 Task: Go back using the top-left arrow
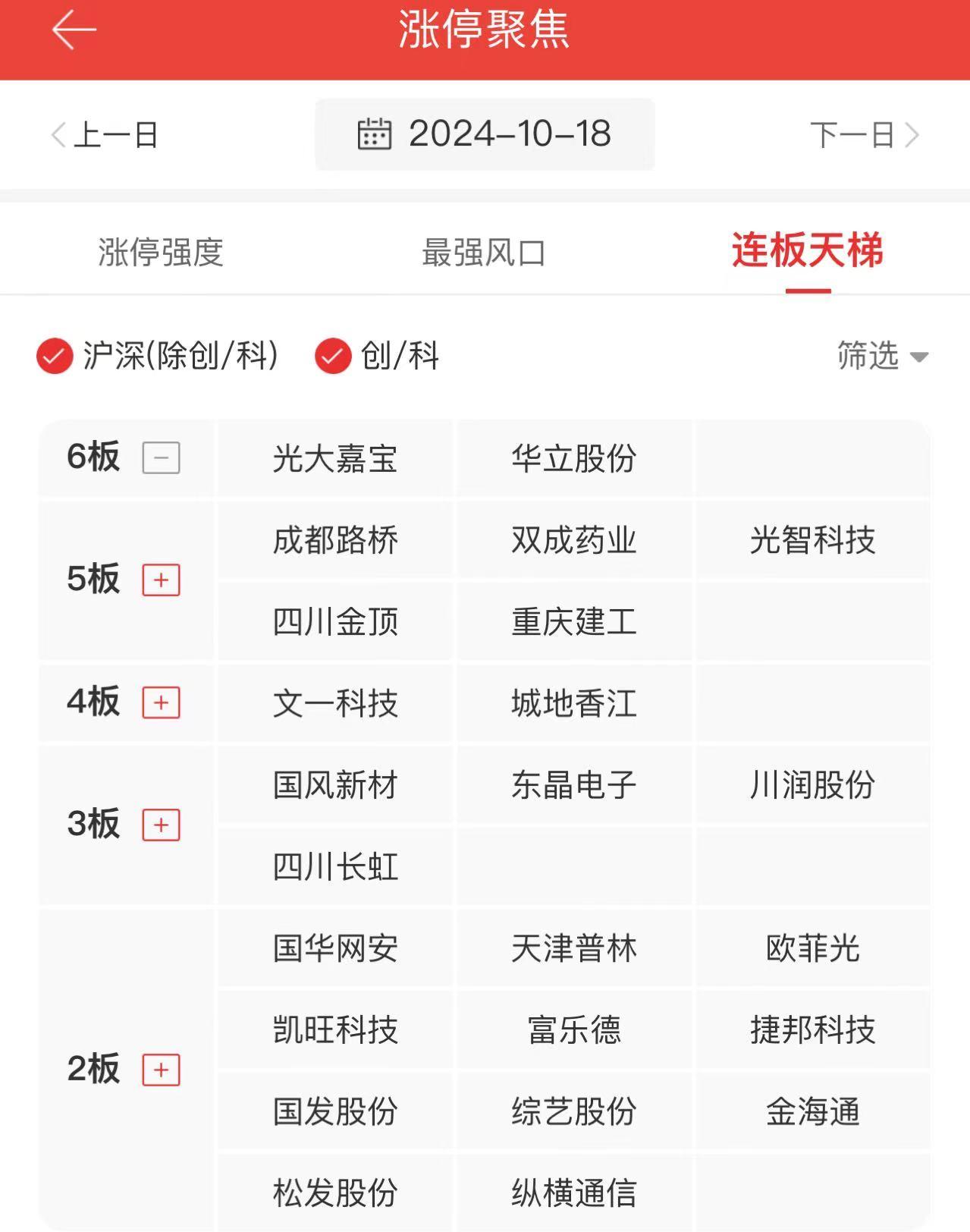74,30
